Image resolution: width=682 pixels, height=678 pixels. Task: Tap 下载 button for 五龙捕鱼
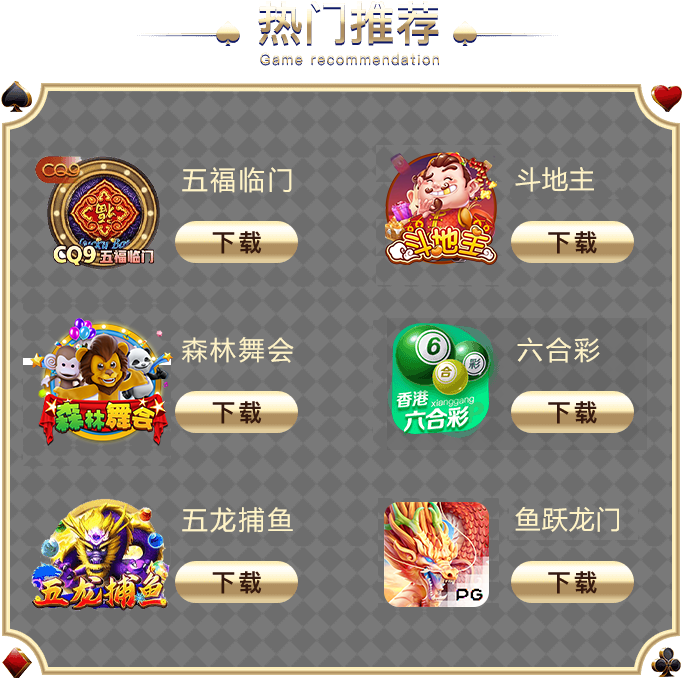(x=236, y=582)
